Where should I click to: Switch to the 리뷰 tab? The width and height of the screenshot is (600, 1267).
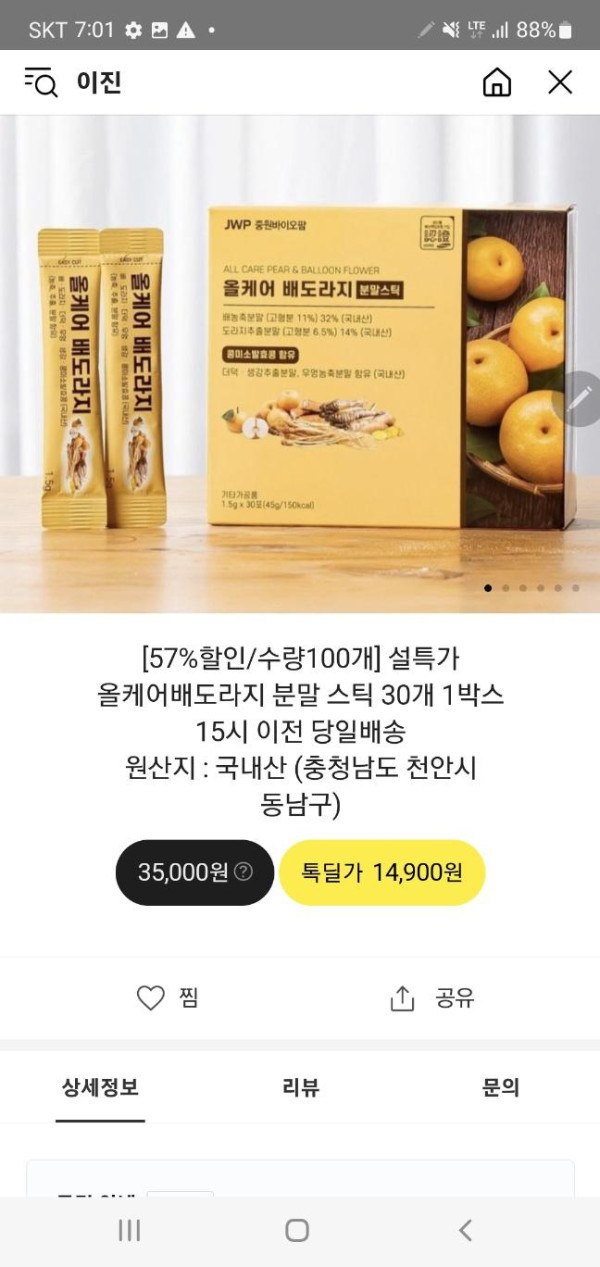click(x=300, y=1088)
